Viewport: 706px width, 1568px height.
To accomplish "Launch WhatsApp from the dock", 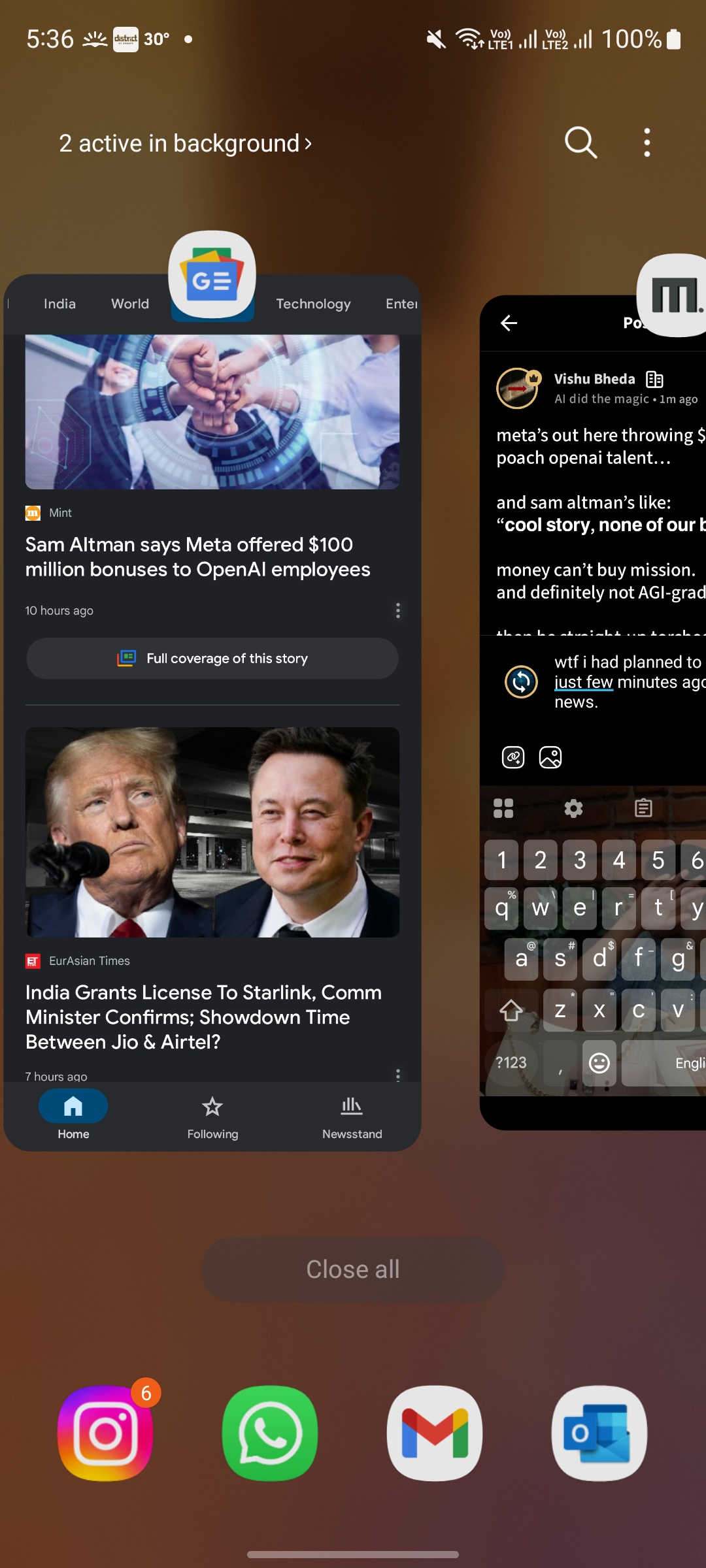I will [x=270, y=1433].
